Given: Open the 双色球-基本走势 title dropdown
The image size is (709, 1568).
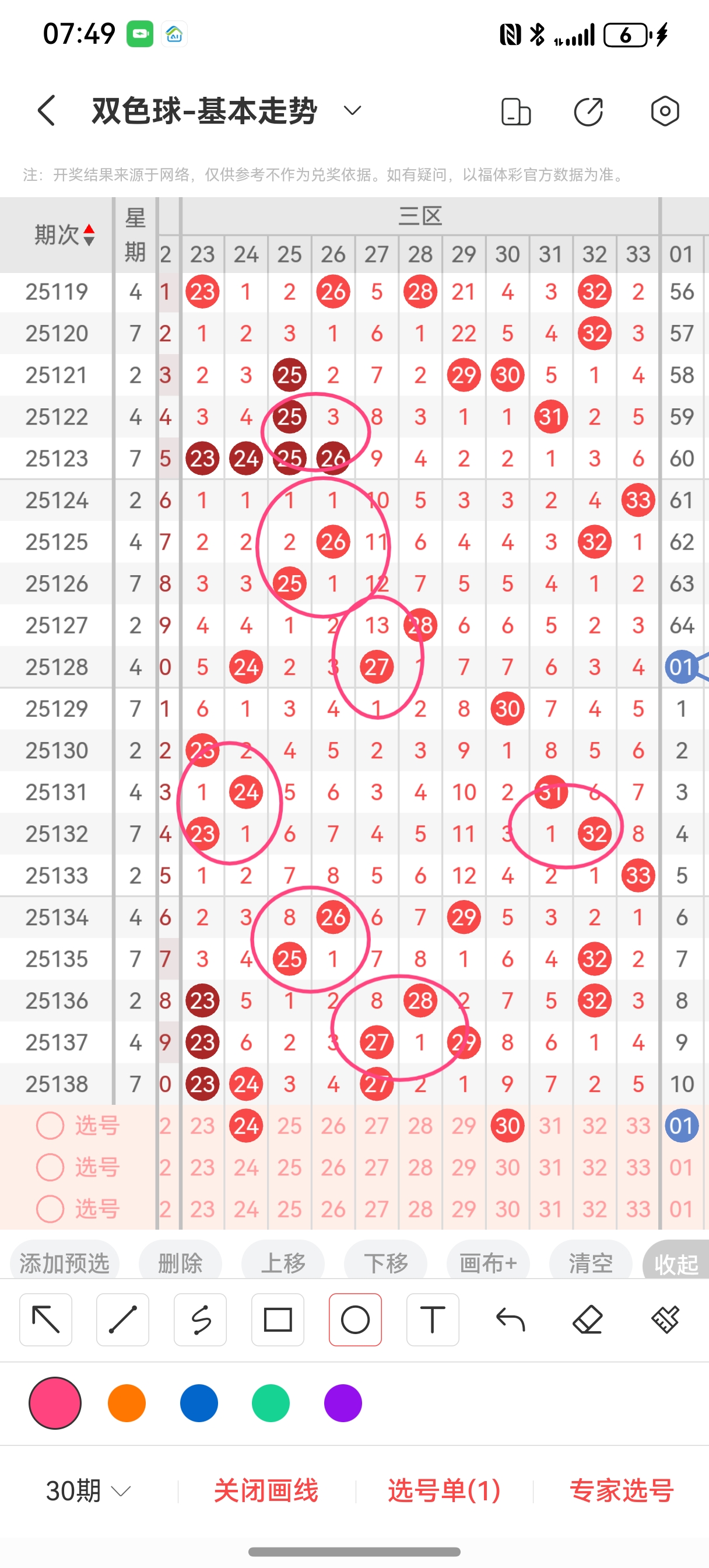Looking at the screenshot, I should pos(350,111).
